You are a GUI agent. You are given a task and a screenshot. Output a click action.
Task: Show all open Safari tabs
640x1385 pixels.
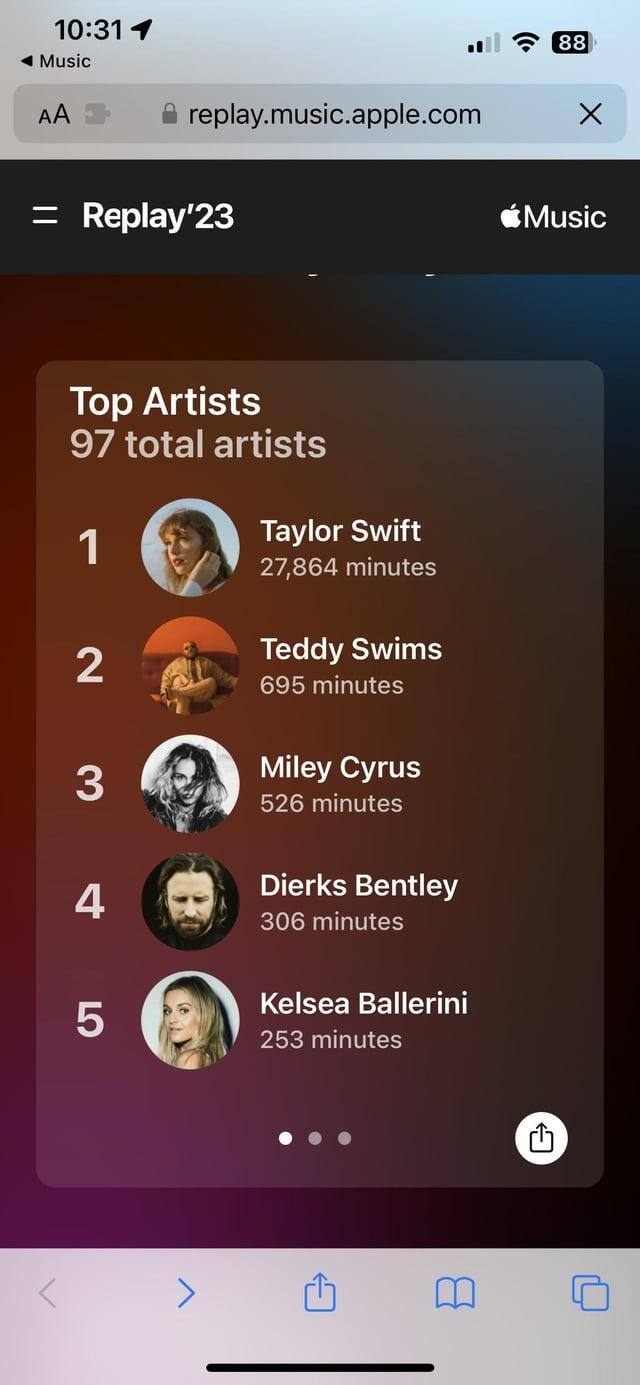pyautogui.click(x=590, y=1294)
